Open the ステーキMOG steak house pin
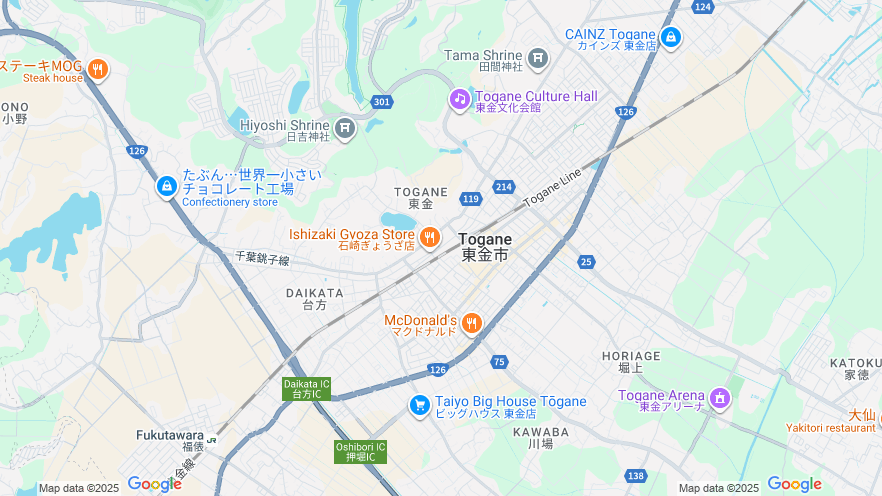 point(97,70)
